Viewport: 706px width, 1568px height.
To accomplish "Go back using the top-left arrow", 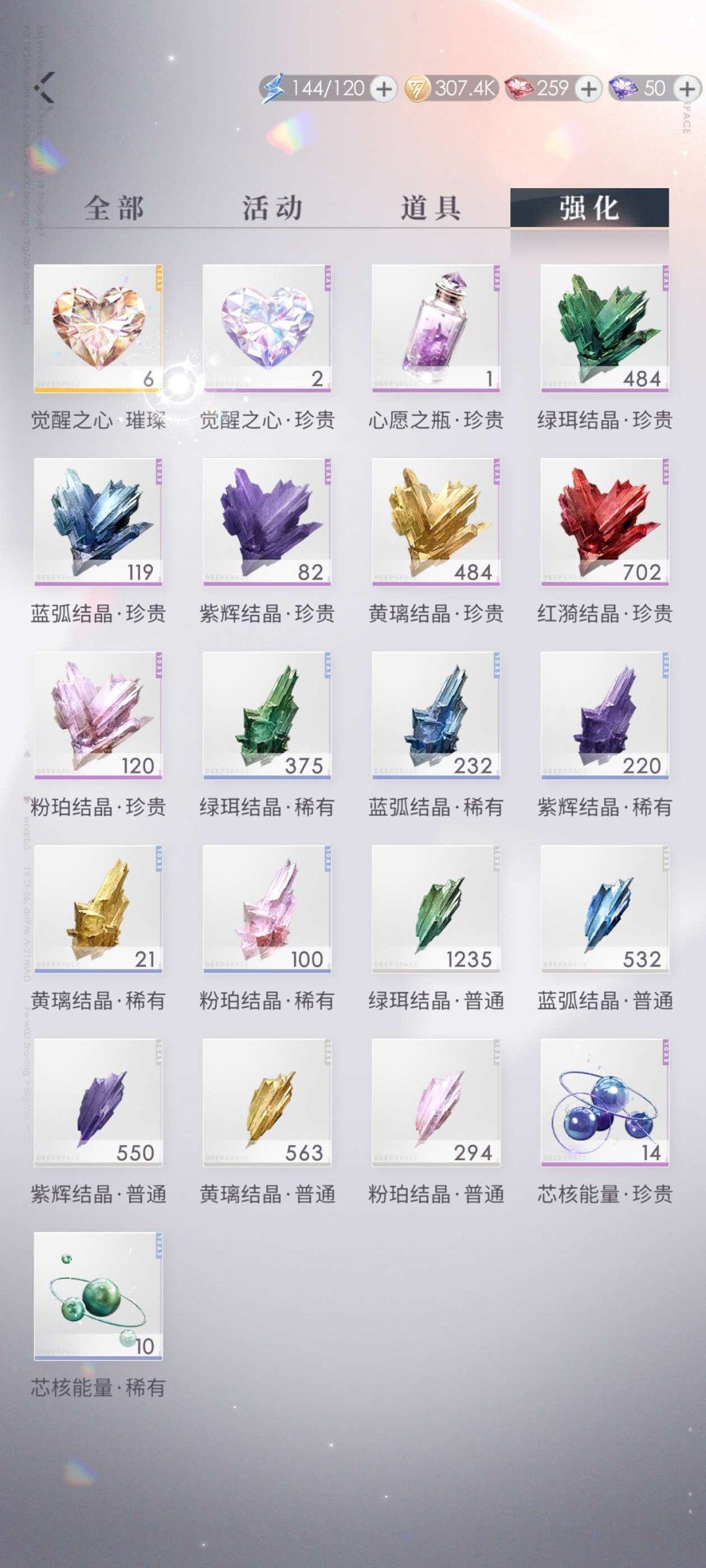I will [x=46, y=87].
